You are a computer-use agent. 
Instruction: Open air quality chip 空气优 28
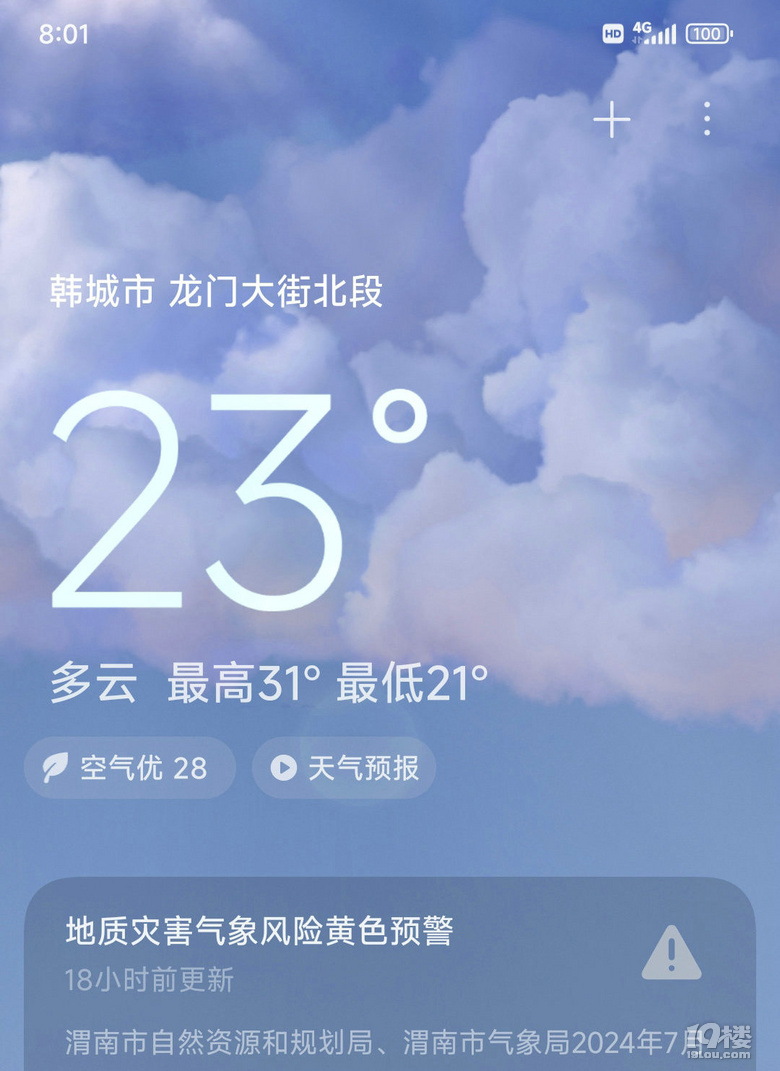click(129, 768)
